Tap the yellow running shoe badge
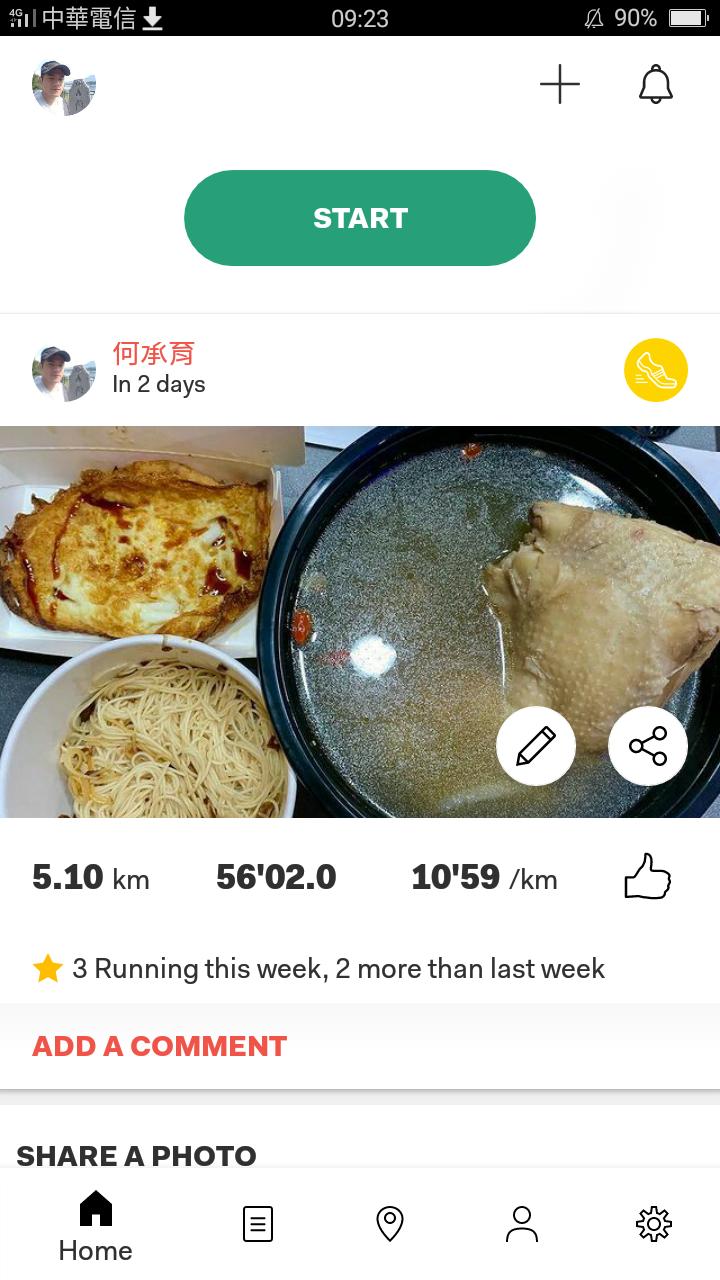Screen dimensions: 720x1280 tap(656, 370)
